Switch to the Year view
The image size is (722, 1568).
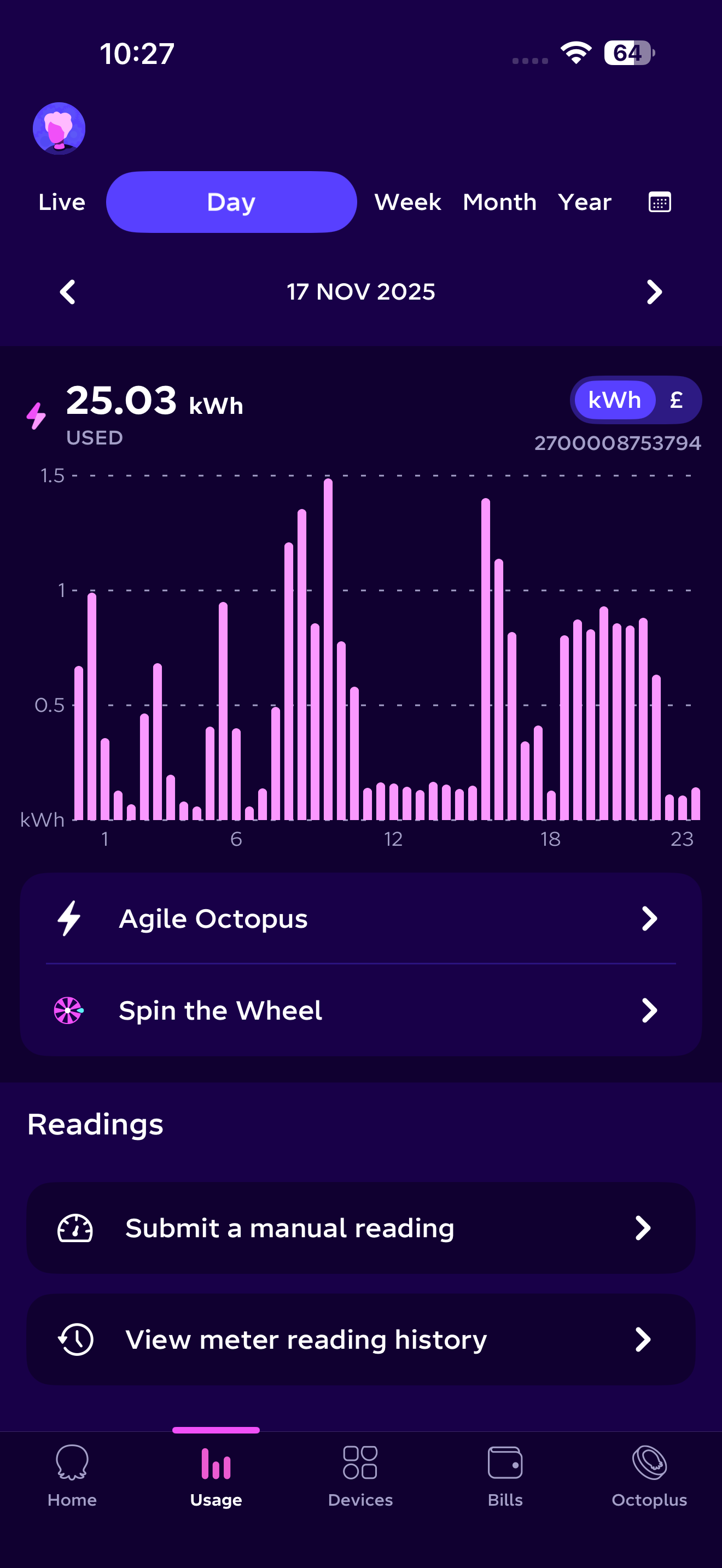pos(584,202)
